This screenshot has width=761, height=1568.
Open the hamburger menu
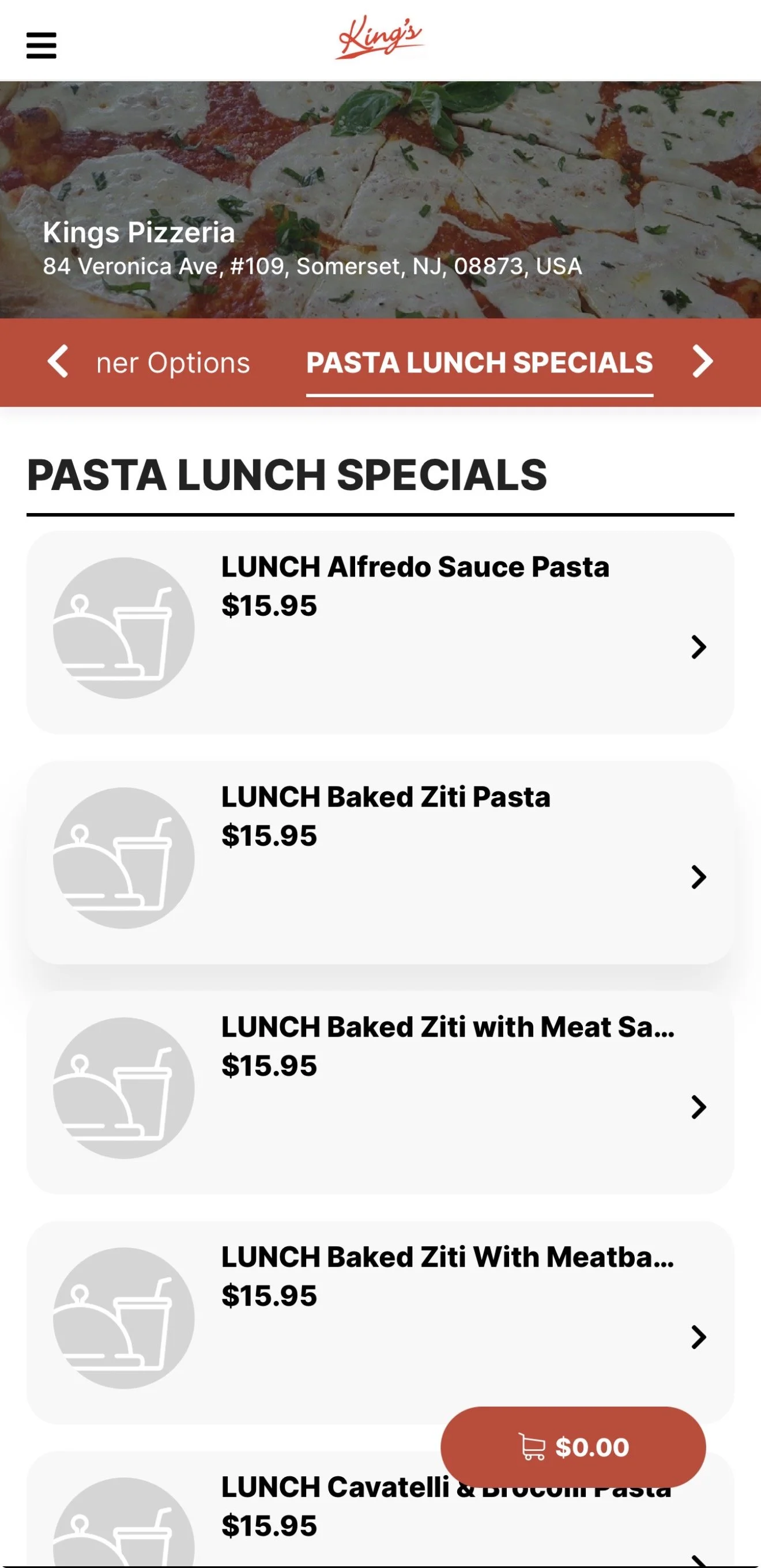pyautogui.click(x=42, y=46)
